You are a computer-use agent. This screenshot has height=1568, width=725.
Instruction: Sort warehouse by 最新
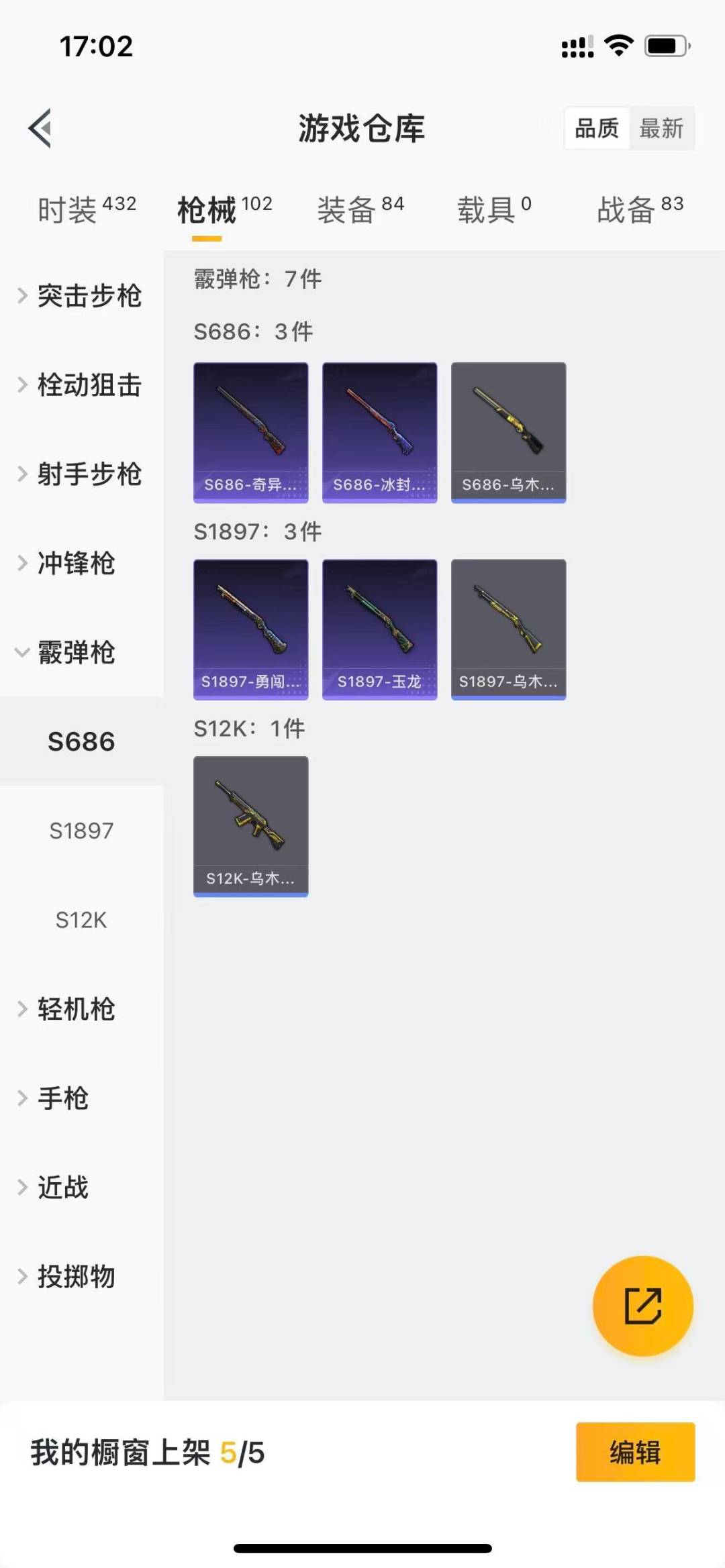coord(661,128)
